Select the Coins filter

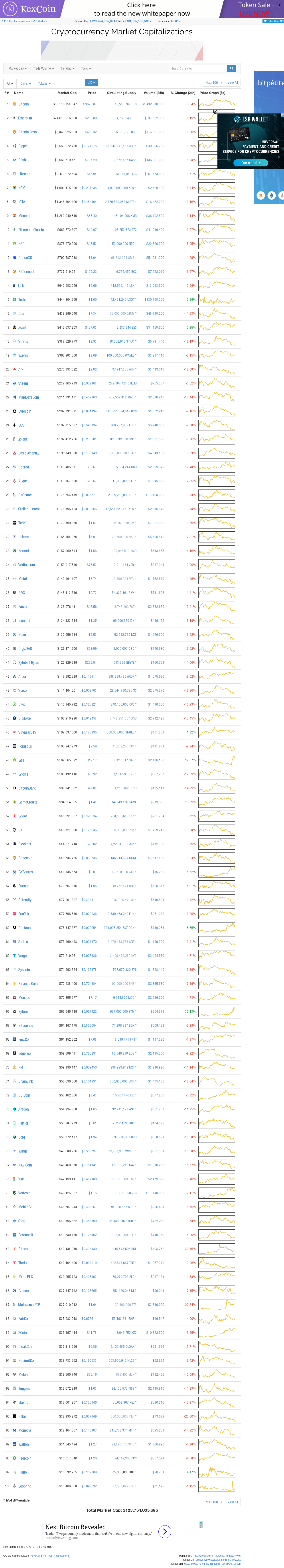coord(26,83)
